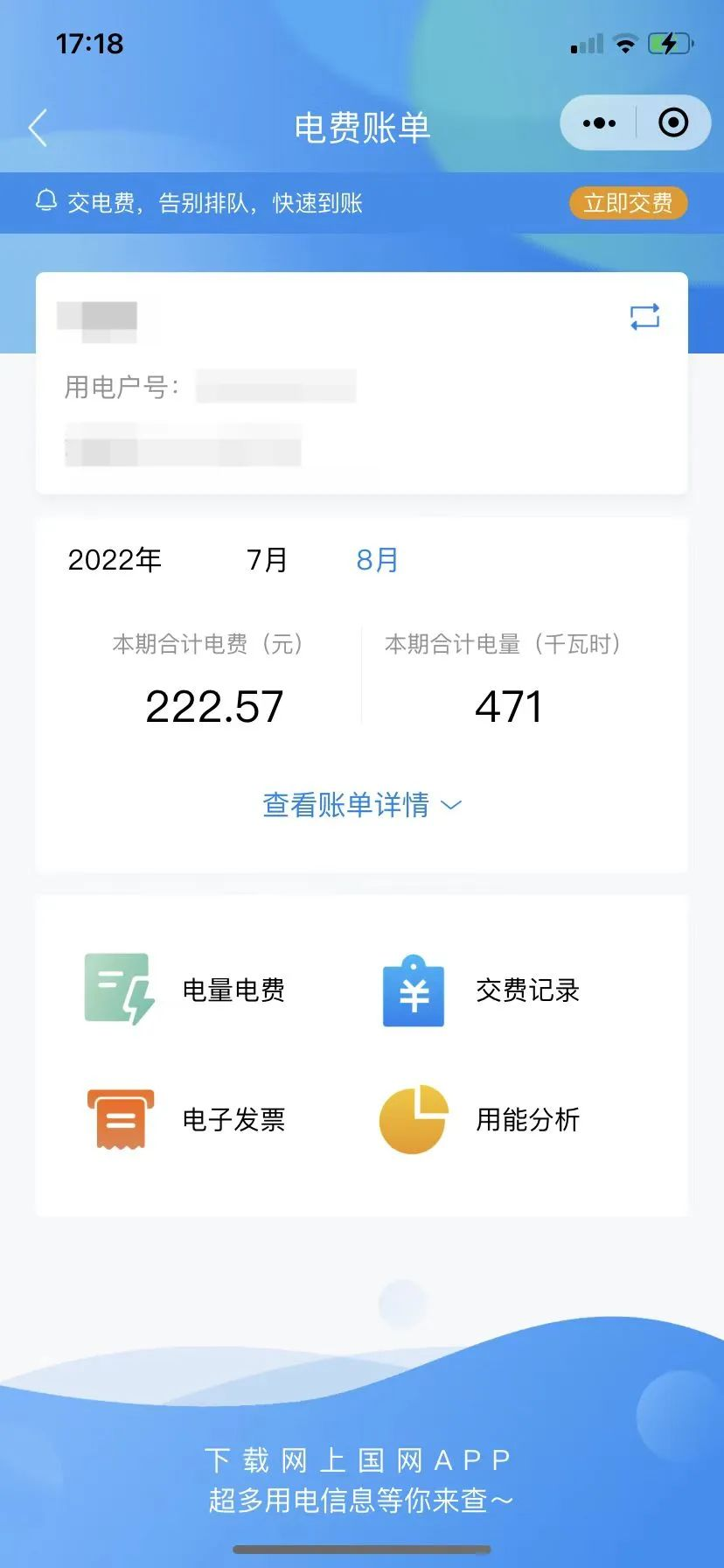This screenshot has width=724, height=1568.
Task: Go back using the back arrow
Action: click(x=38, y=128)
